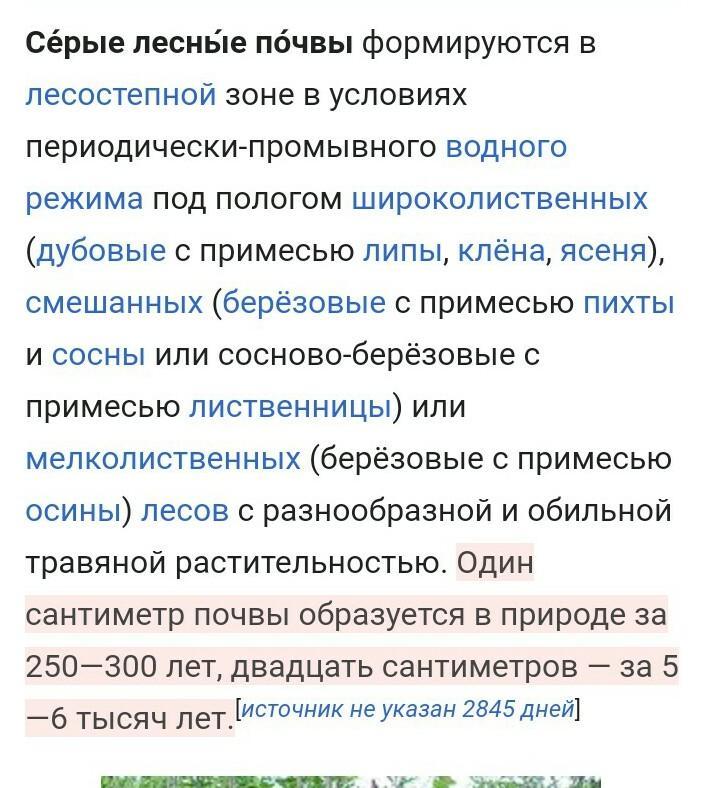Viewport: 713px width, 788px height.
Task: Open the лиственницы link
Action: tap(290, 407)
